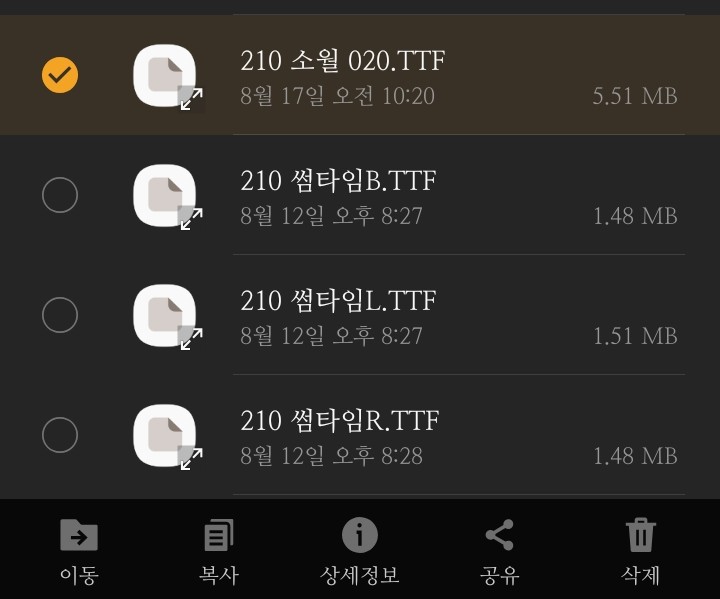Share the selected file via 공유
Image resolution: width=720 pixels, height=599 pixels.
click(500, 551)
